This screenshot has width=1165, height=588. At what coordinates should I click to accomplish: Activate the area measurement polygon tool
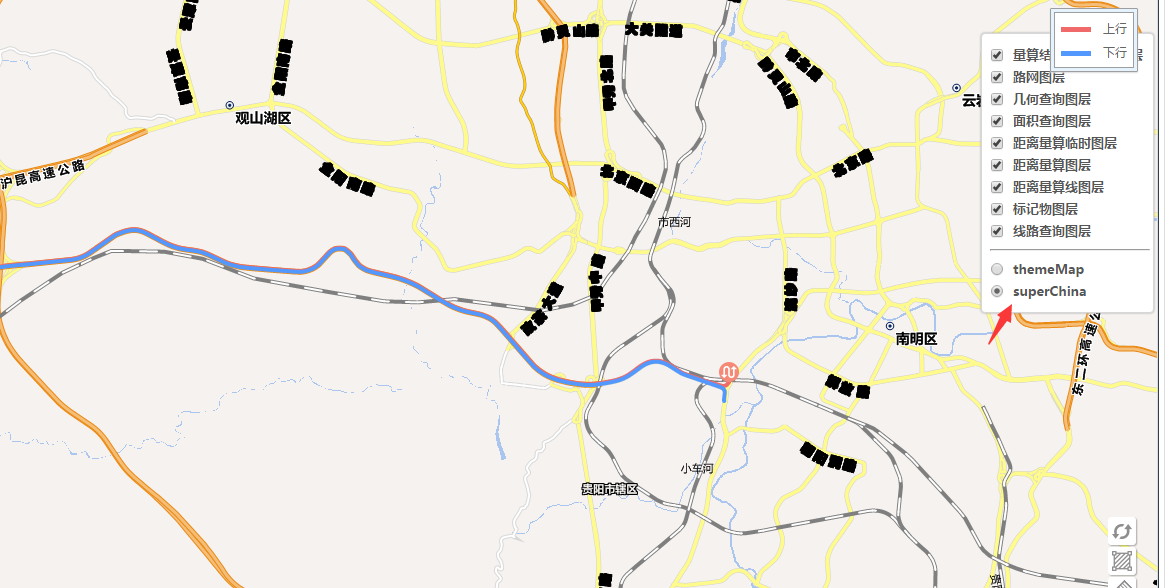coord(1122,561)
